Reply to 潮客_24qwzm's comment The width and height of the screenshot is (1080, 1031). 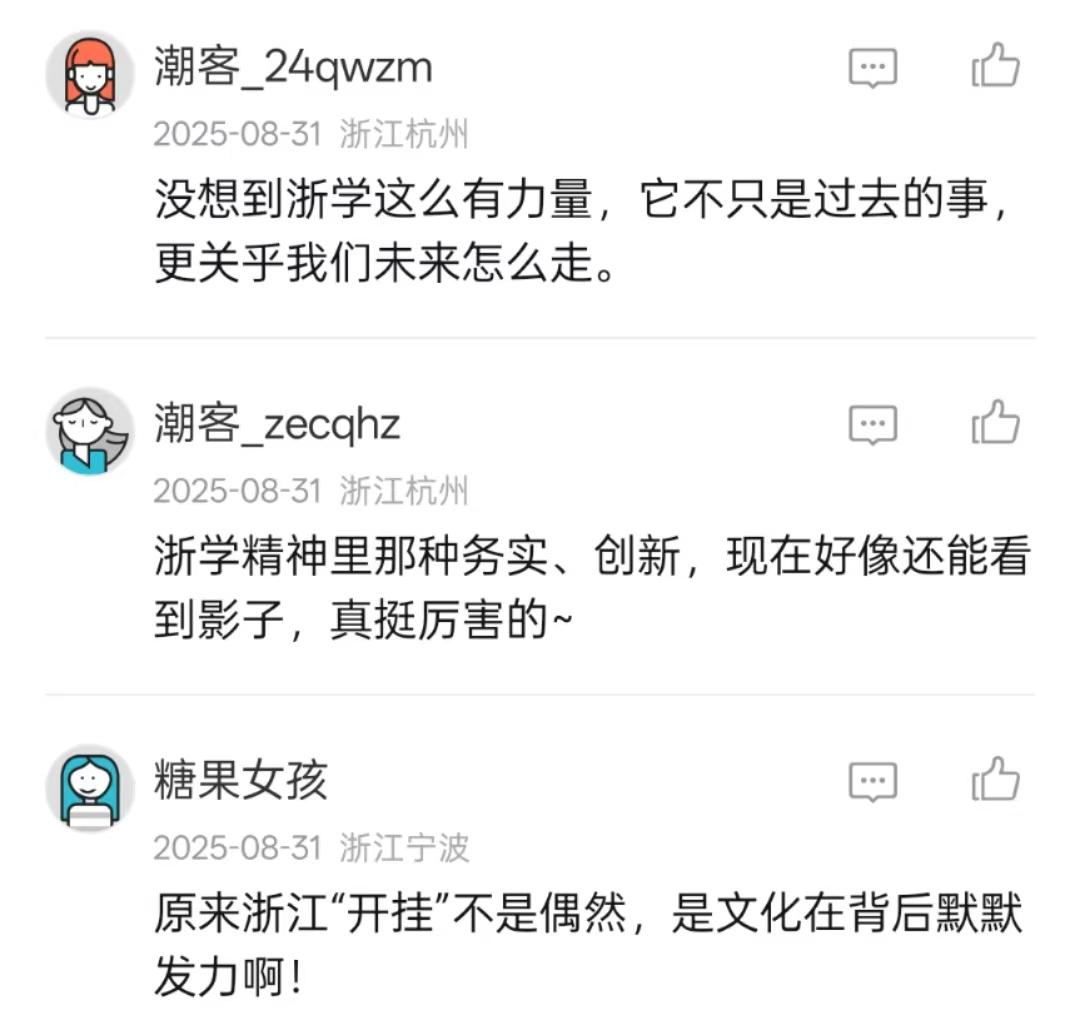872,69
